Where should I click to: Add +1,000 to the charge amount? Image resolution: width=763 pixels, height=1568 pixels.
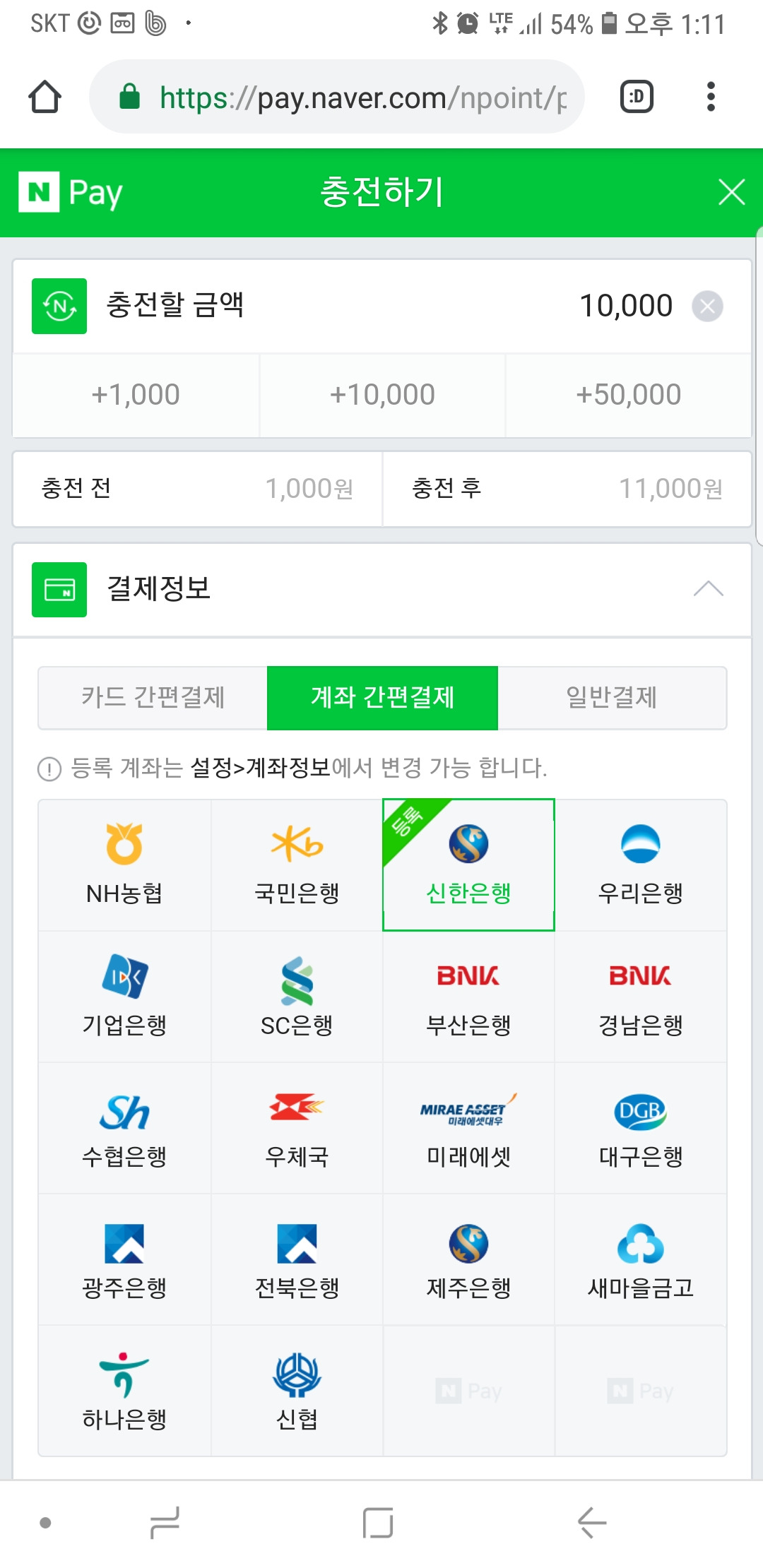coord(136,395)
